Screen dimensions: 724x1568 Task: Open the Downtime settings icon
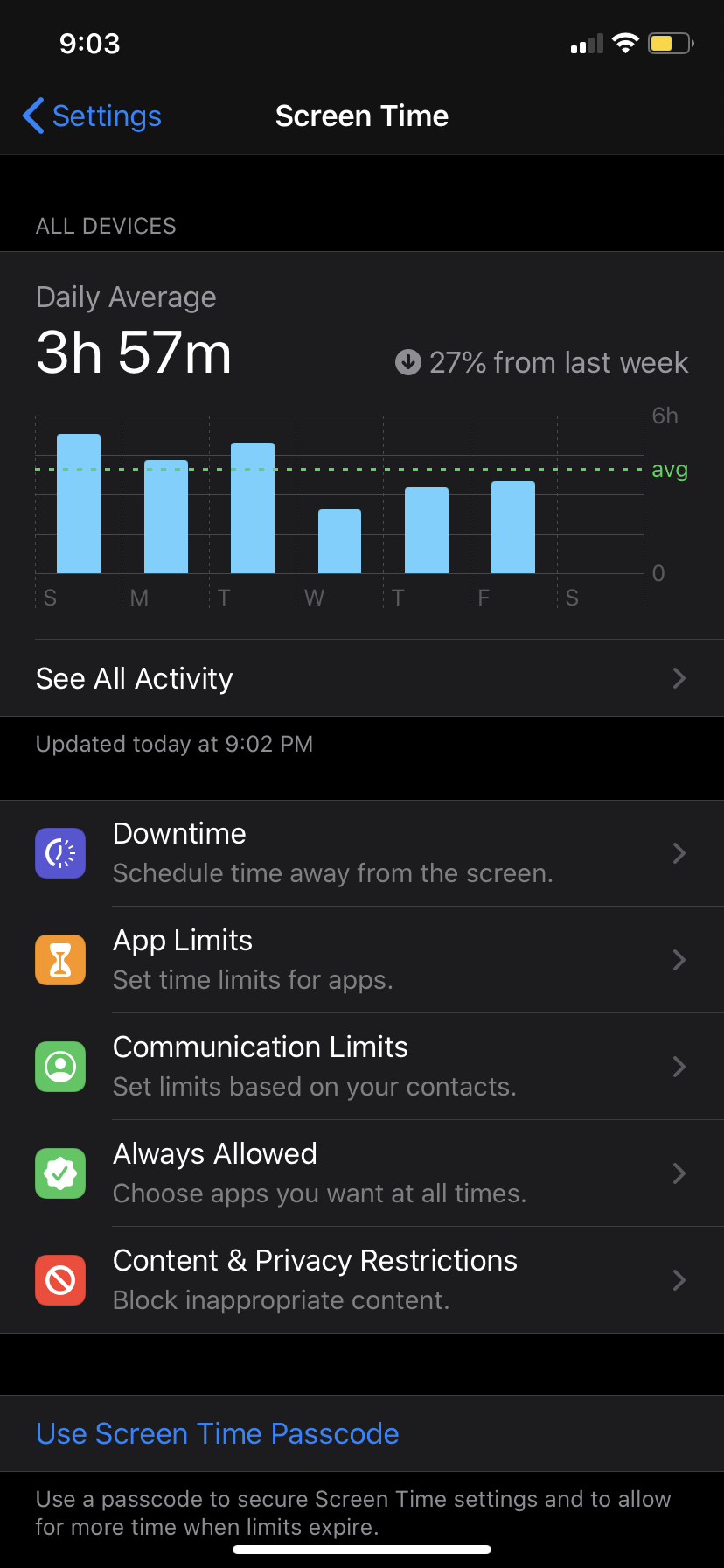(59, 852)
